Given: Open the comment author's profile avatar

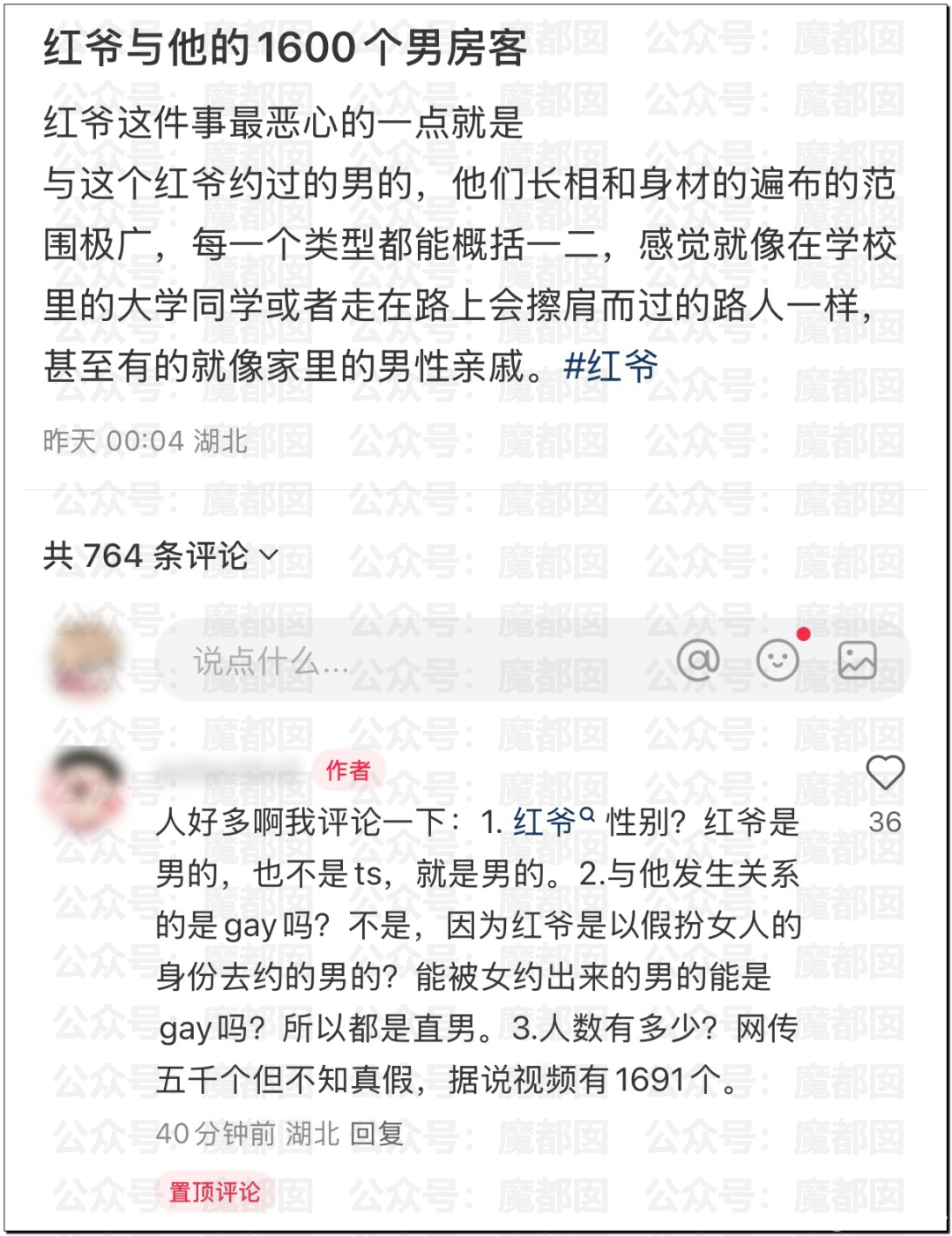Looking at the screenshot, I should (86, 787).
